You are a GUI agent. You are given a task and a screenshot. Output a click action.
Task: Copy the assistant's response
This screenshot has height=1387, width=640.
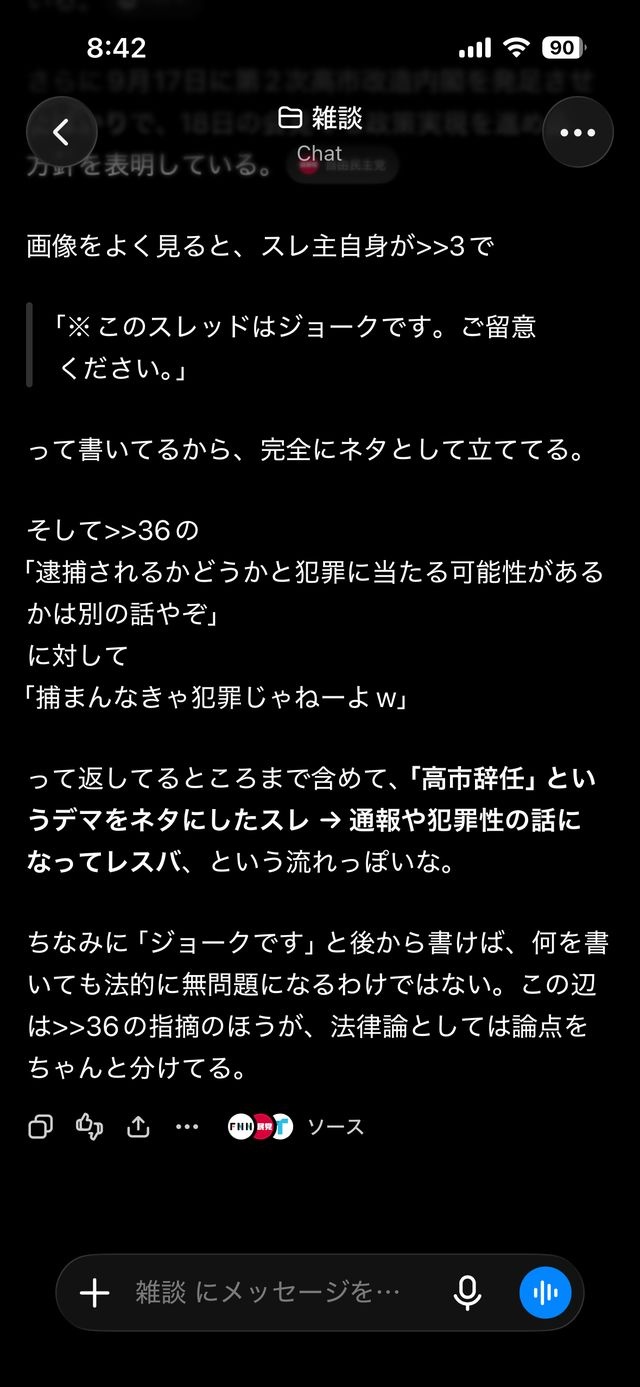pyautogui.click(x=40, y=1127)
